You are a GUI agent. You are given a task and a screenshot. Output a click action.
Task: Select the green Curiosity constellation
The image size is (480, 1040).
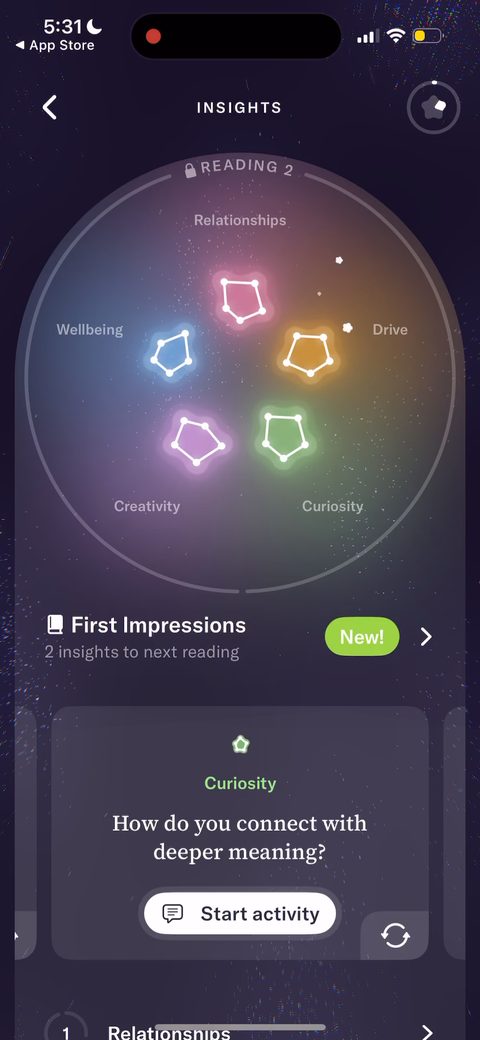[x=284, y=436]
